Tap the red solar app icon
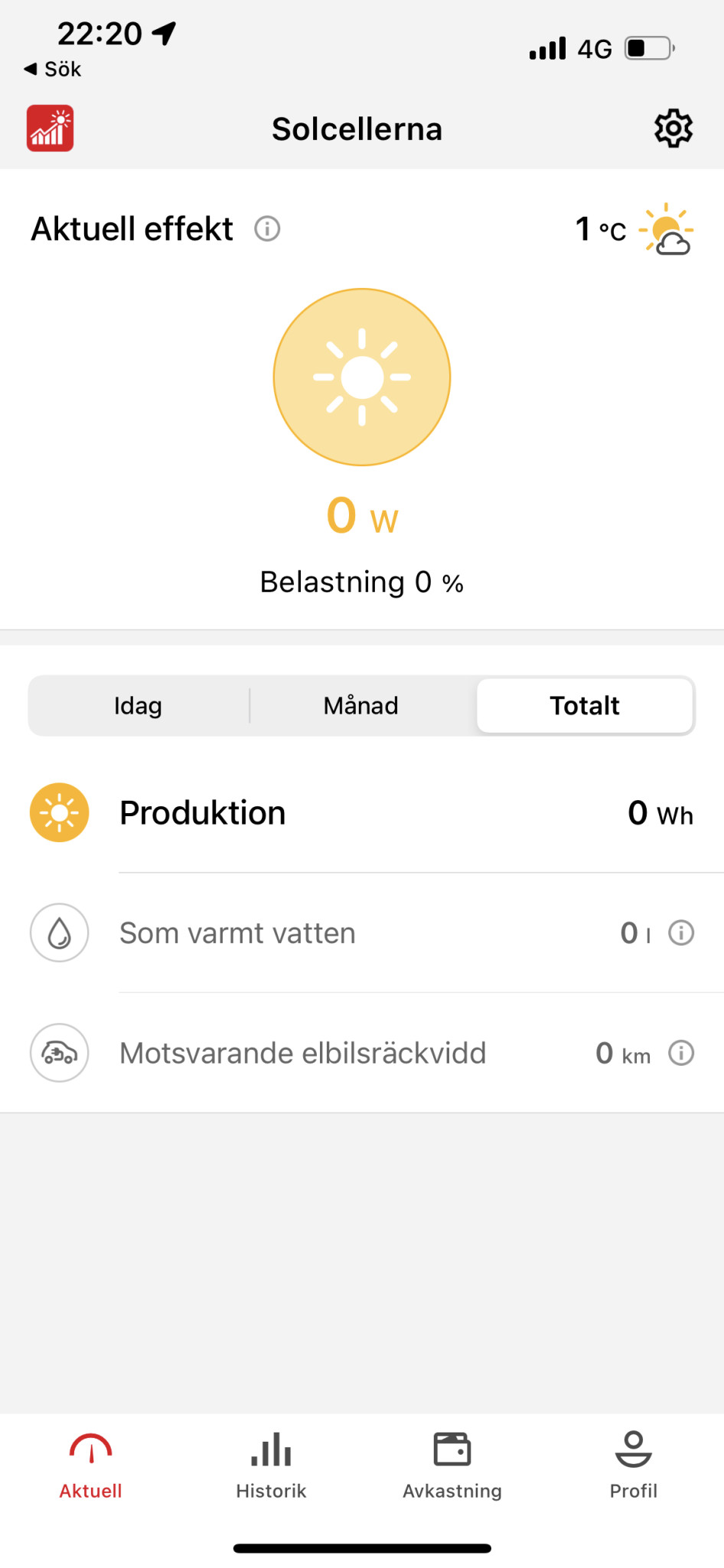 (x=51, y=128)
